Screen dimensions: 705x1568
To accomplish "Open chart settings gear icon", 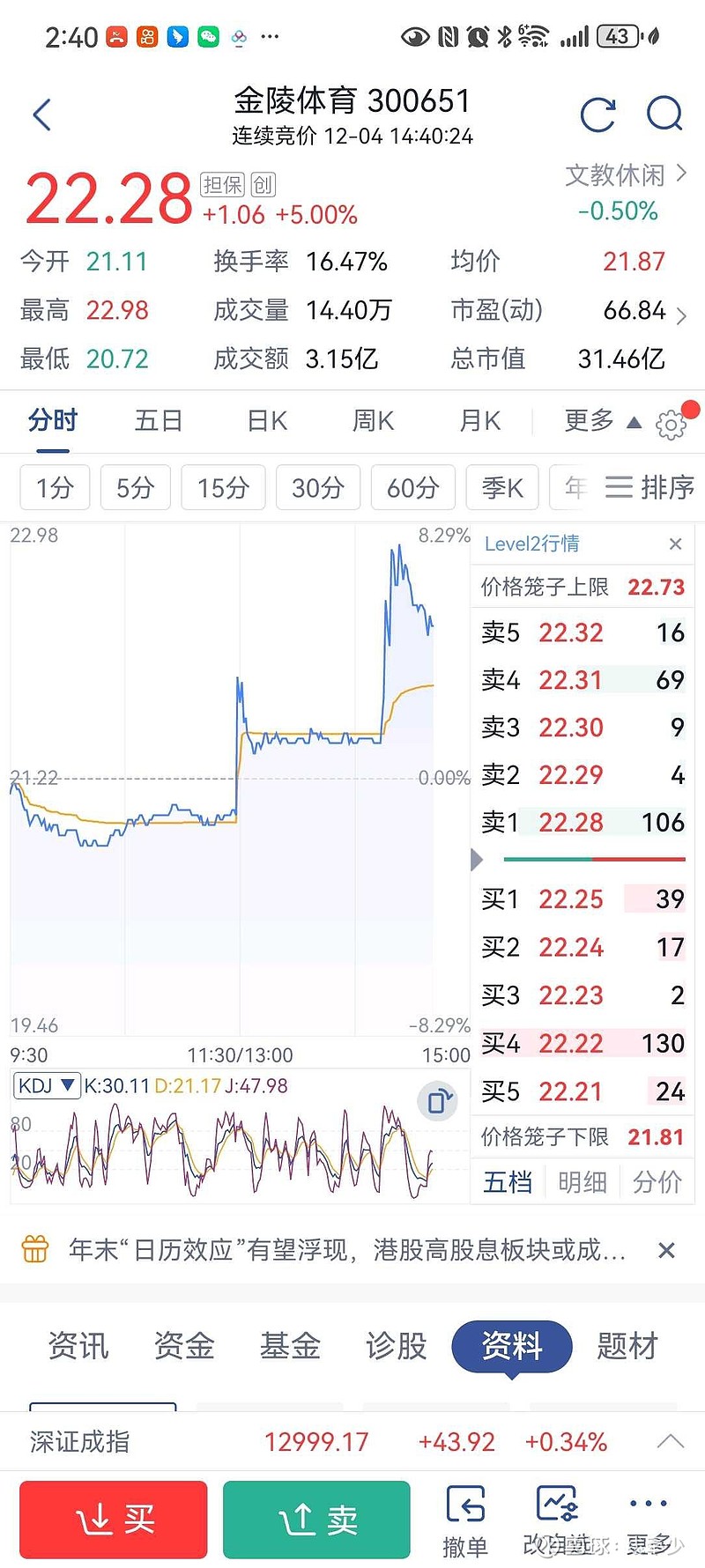I will click(671, 425).
